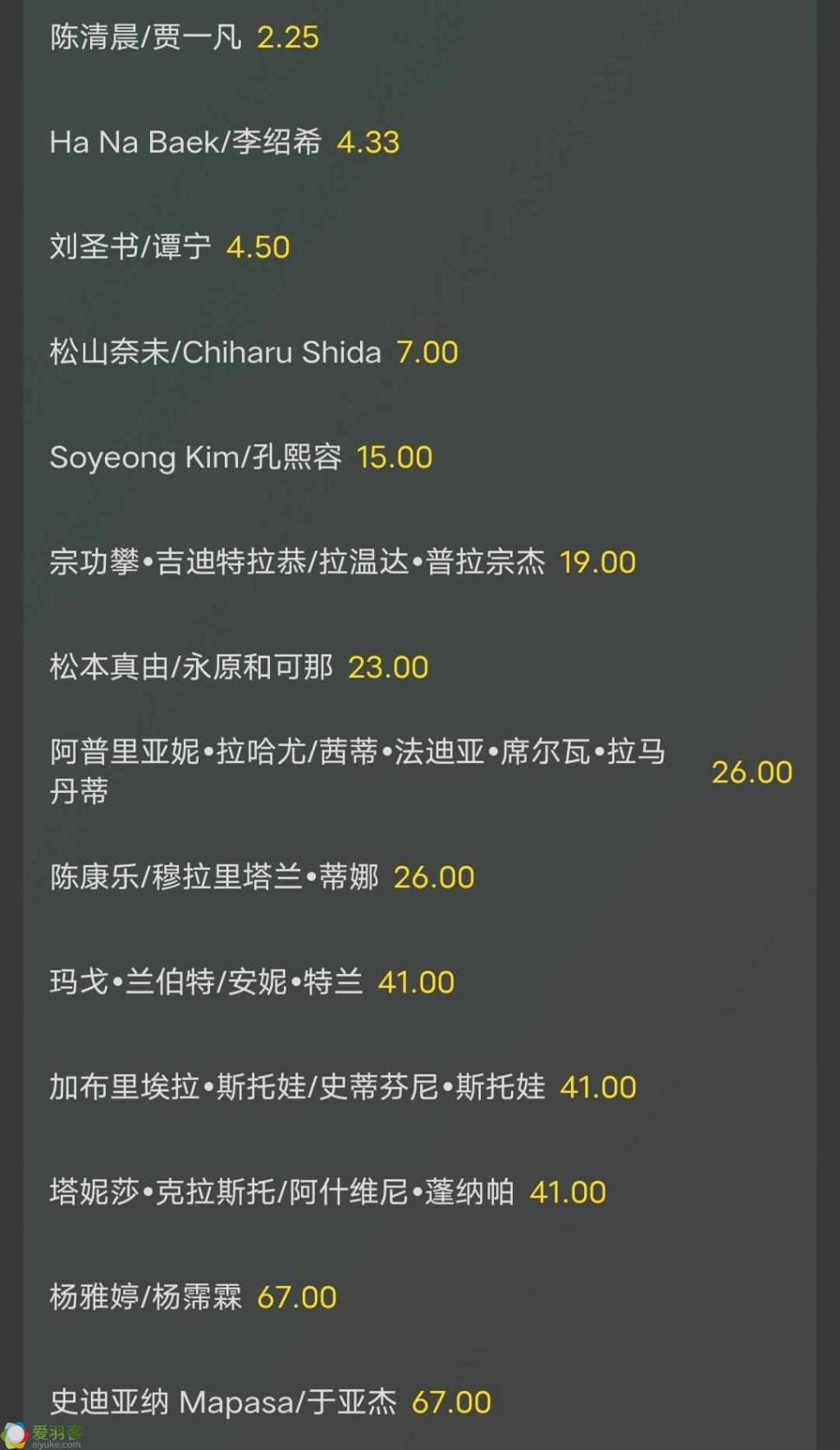
Task: Select Soyeong Kim/孔熙容 at 15.00
Action: pyautogui.click(x=420, y=458)
